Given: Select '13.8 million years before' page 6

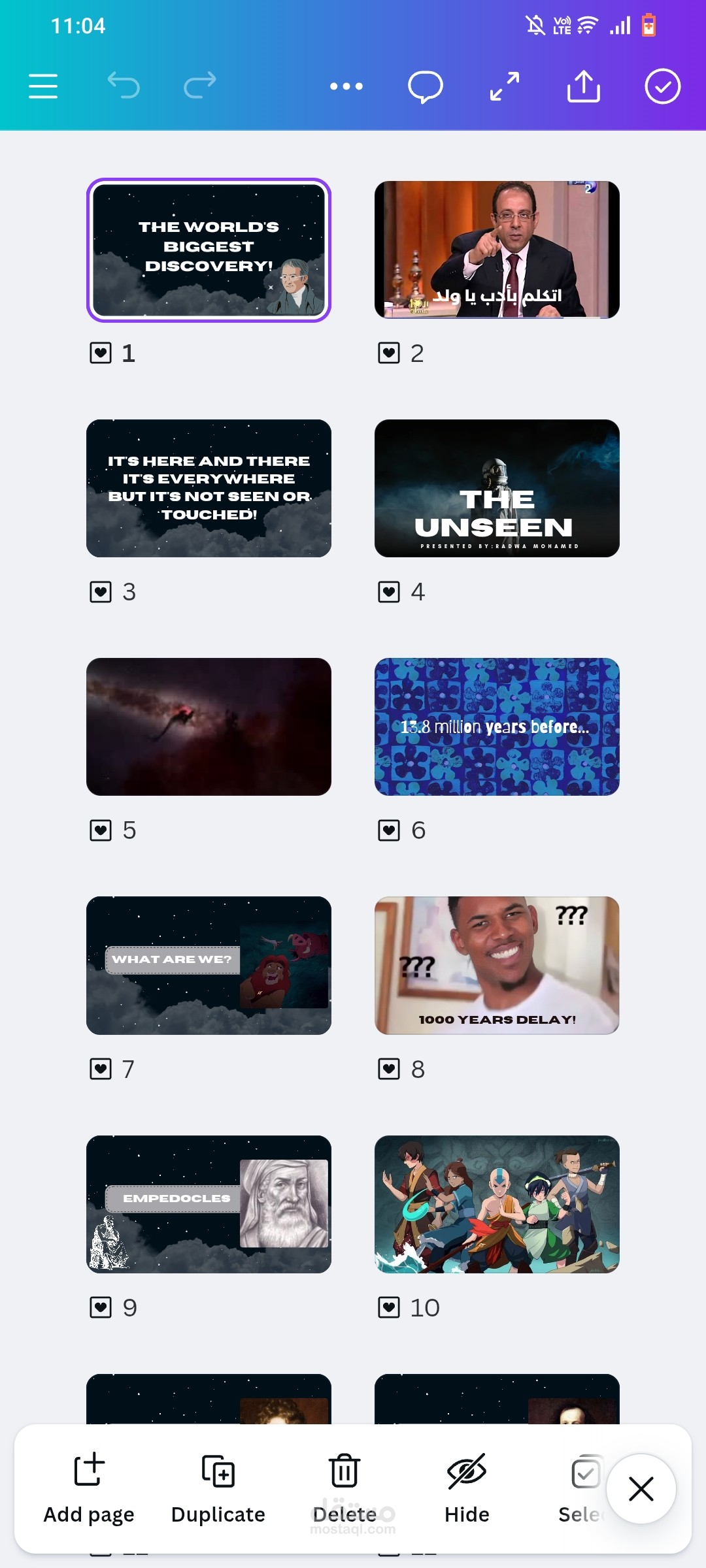Looking at the screenshot, I should (x=497, y=727).
